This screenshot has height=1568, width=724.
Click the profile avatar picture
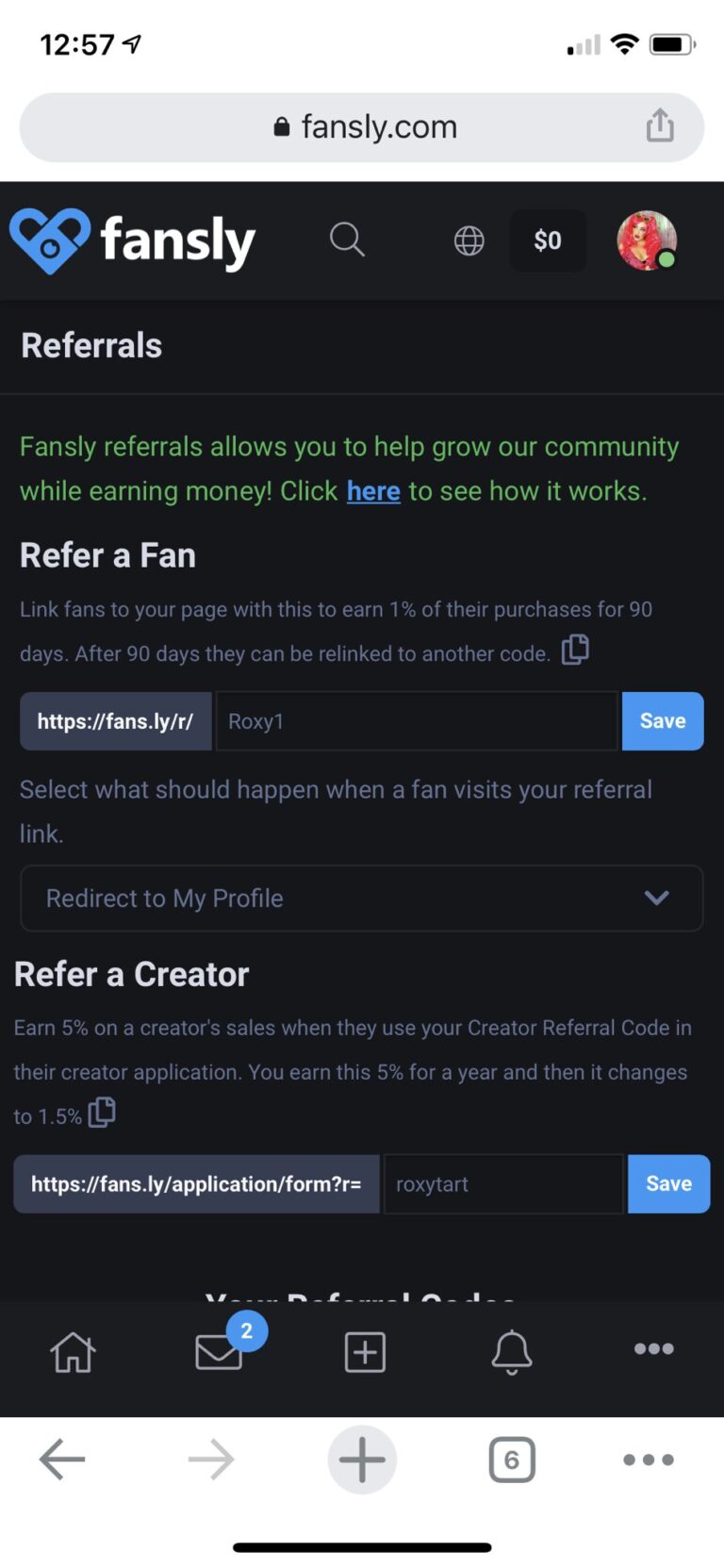[x=647, y=240]
